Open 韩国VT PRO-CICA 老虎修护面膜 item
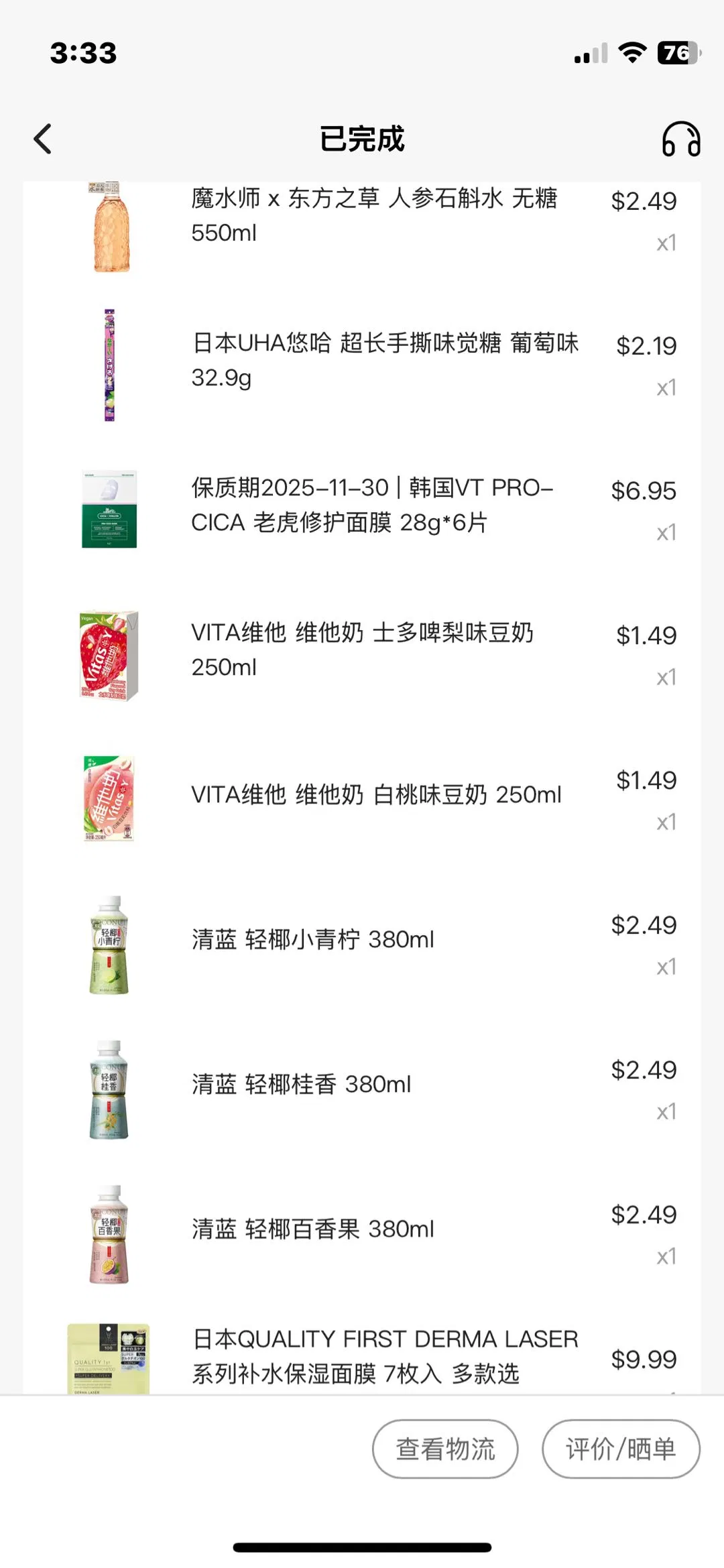The width and height of the screenshot is (724, 1568). 373,505
